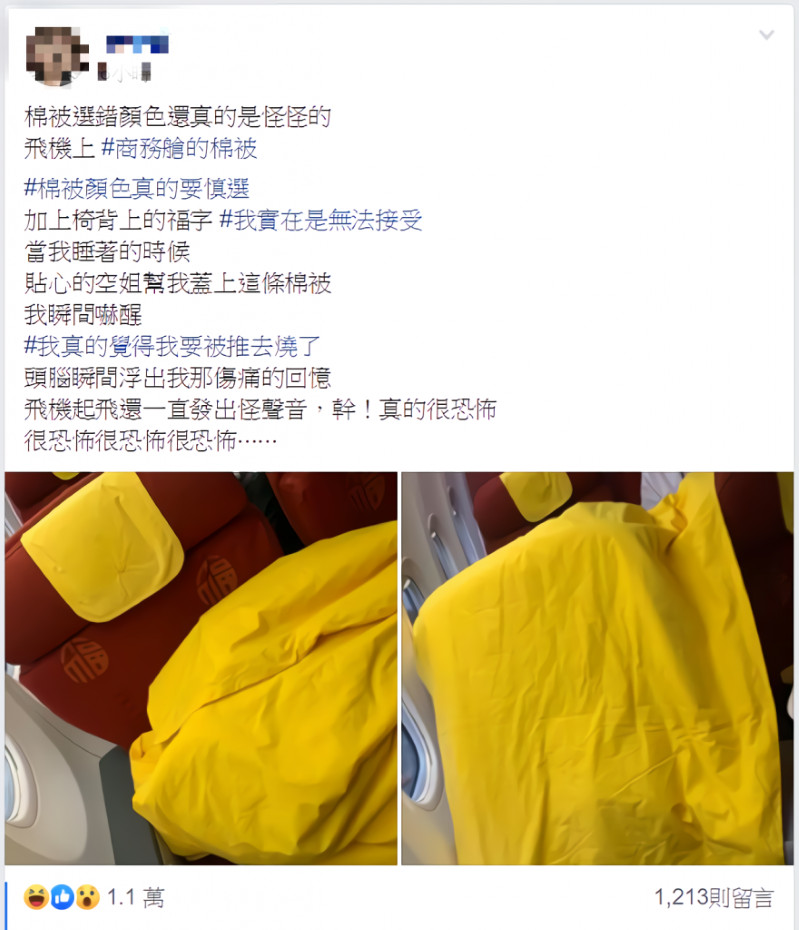Open the poster's profile picture

click(x=55, y=56)
